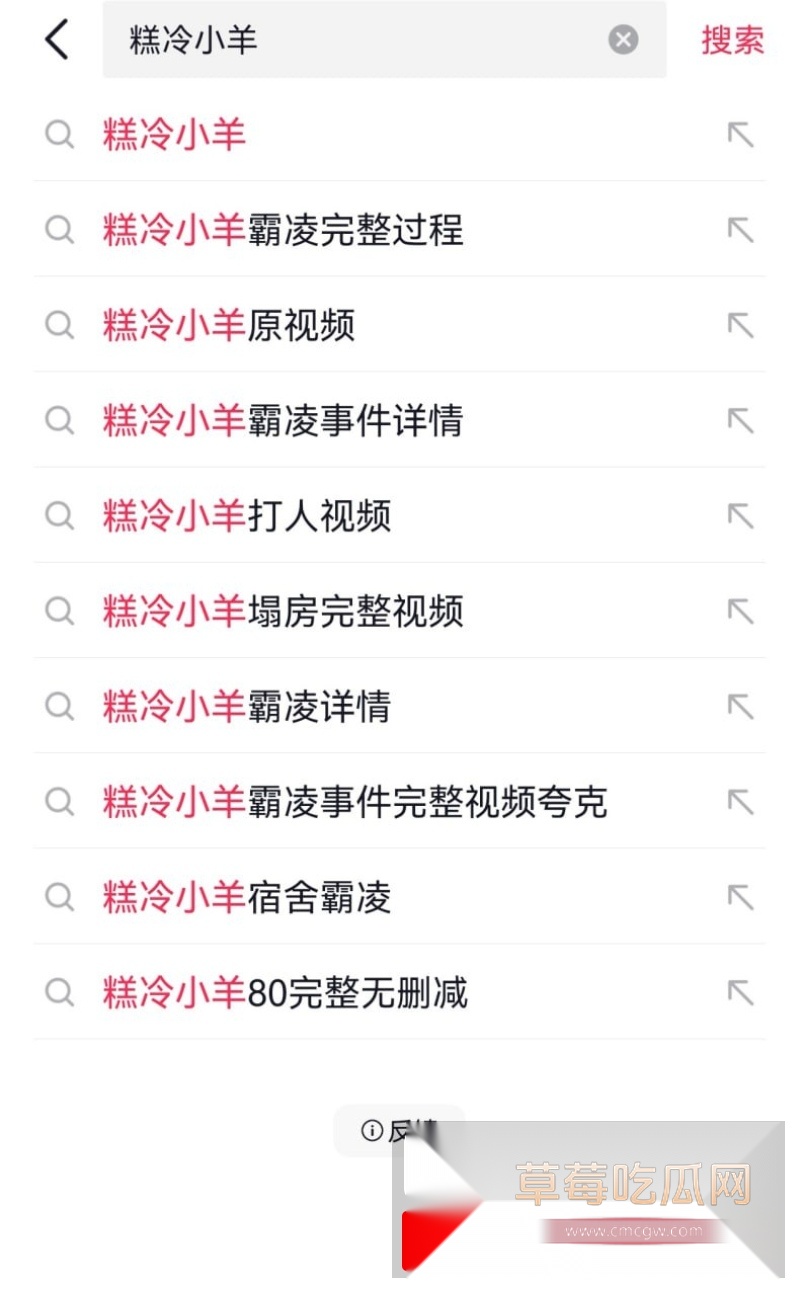Select suggestion 糕冷小羊霸凌事件详情
Screen dimensions: 800x1296
[x=282, y=421]
